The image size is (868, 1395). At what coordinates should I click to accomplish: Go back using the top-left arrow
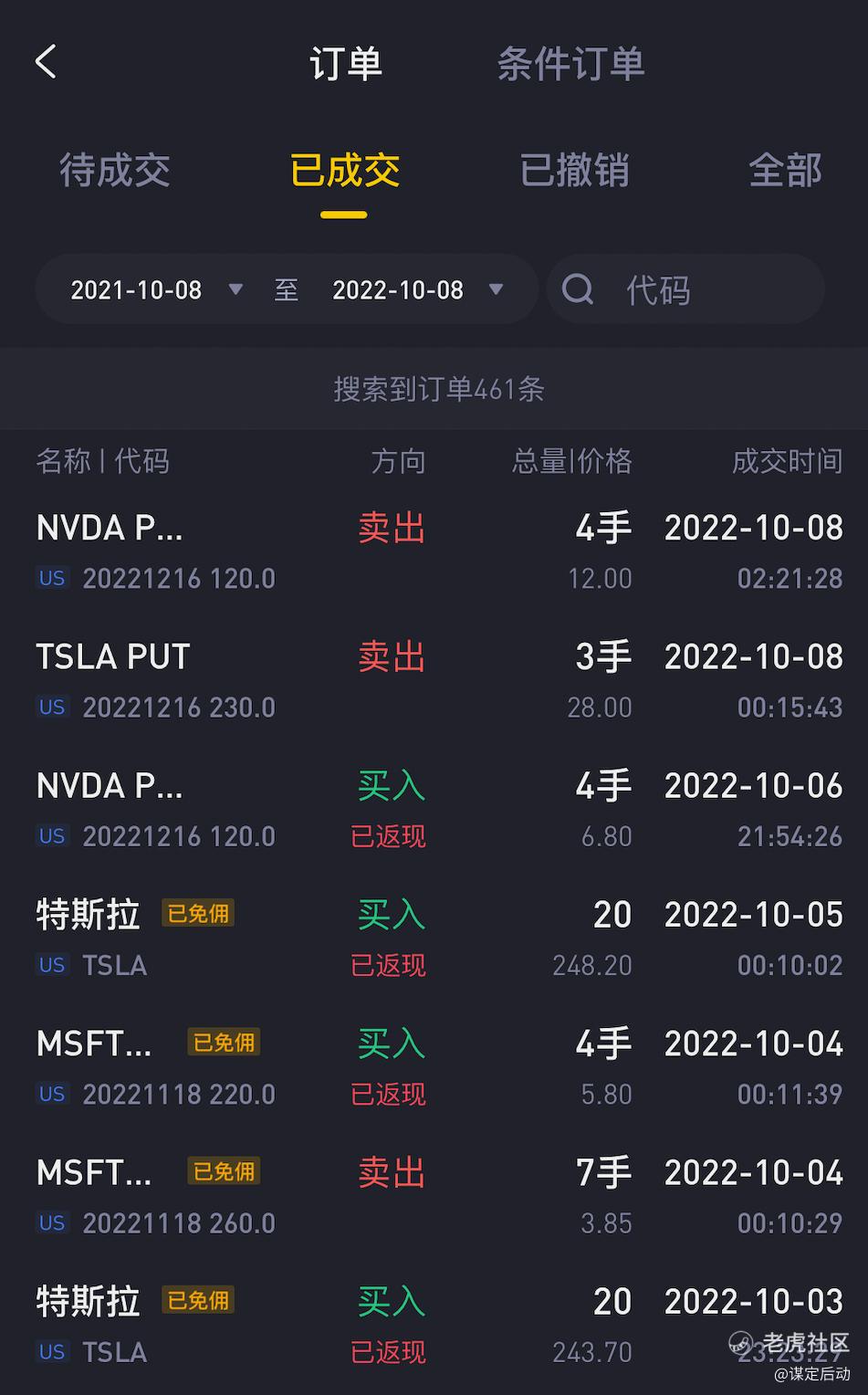[x=46, y=62]
